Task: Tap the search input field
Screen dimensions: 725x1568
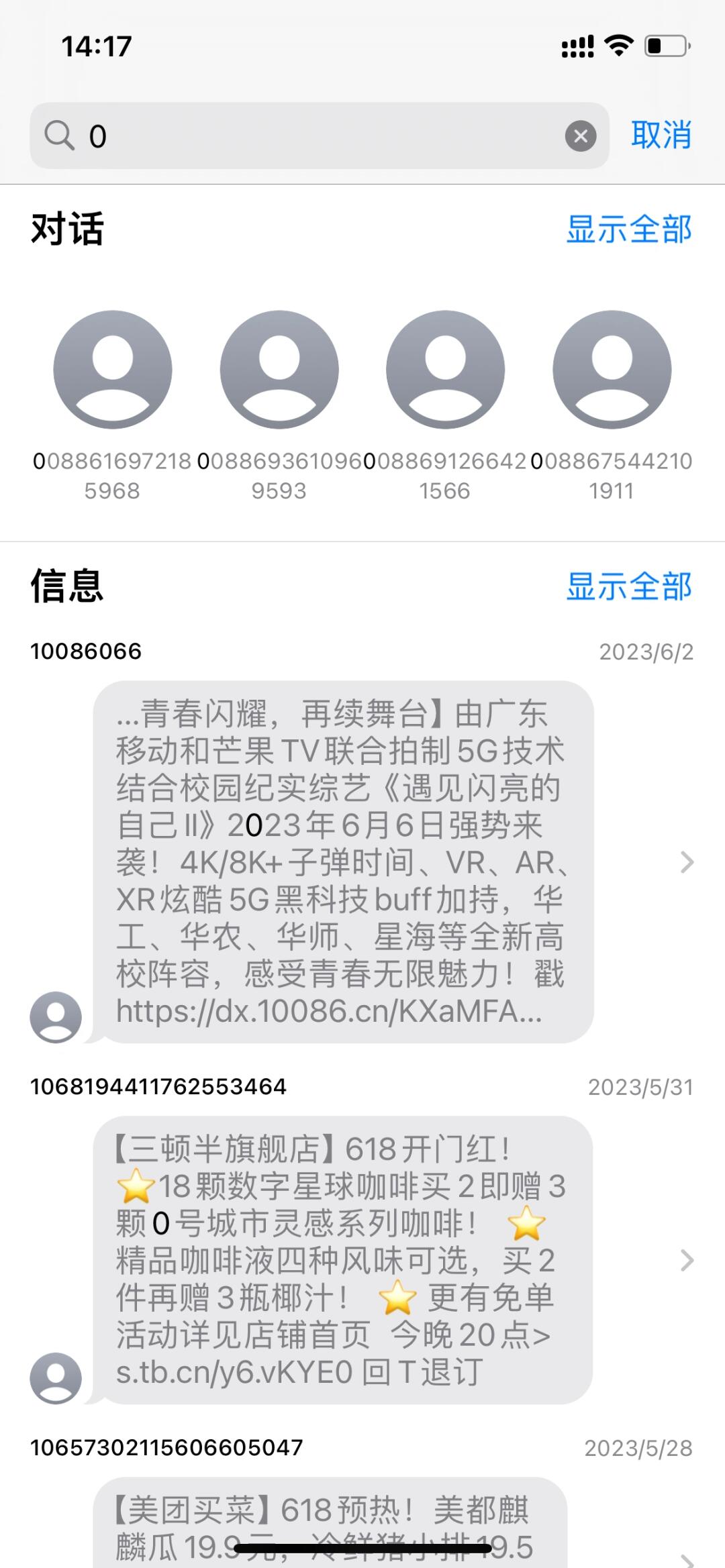Action: [302, 136]
